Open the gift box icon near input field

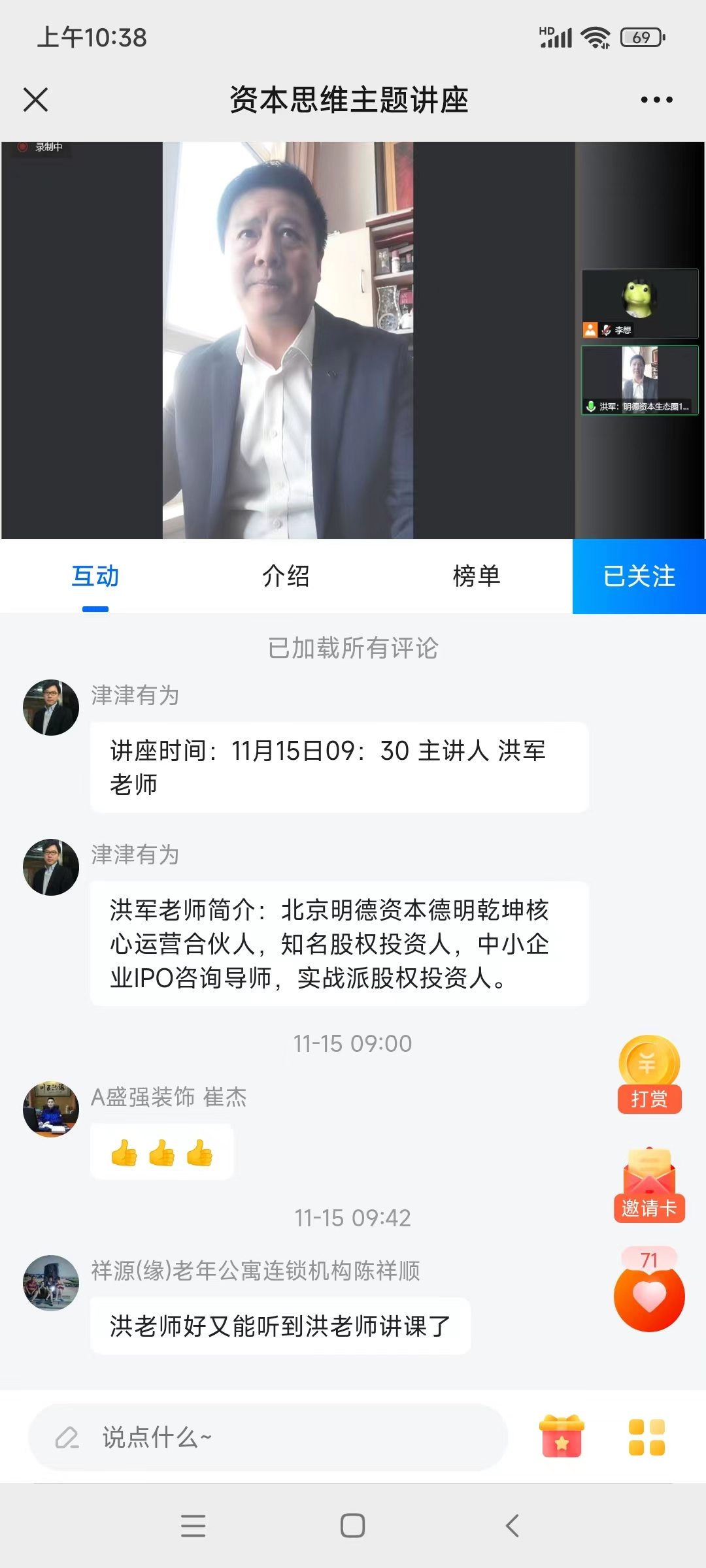coord(563,1435)
